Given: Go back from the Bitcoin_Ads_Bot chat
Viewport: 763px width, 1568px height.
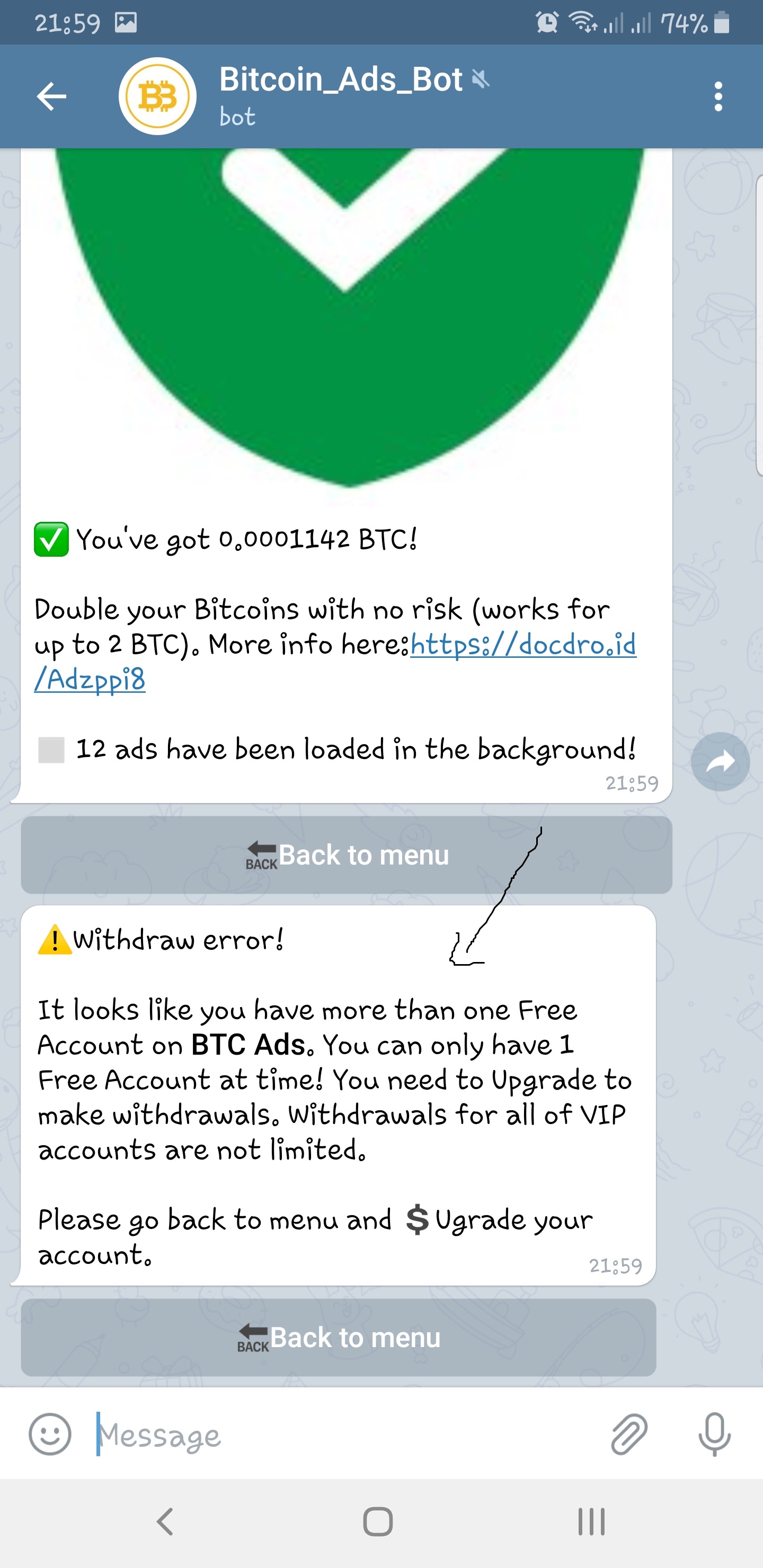Looking at the screenshot, I should [51, 96].
